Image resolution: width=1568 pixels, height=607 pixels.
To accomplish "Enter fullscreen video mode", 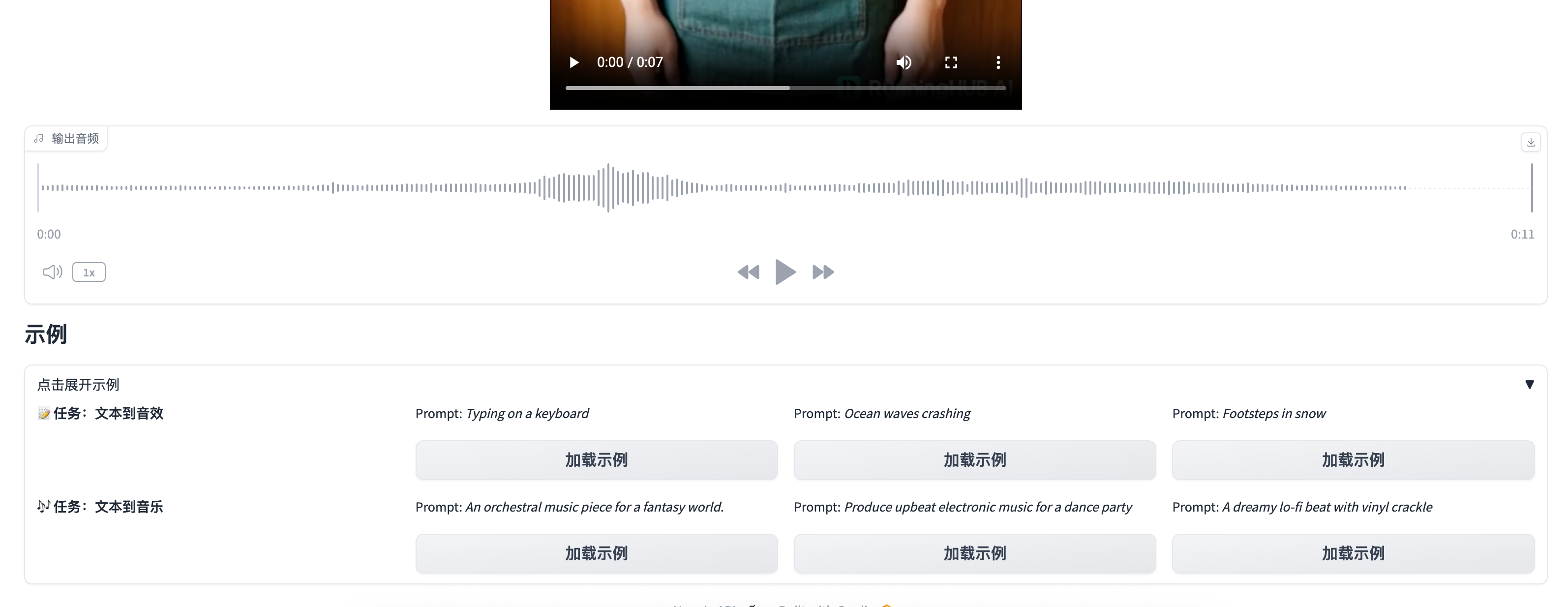I will [951, 62].
